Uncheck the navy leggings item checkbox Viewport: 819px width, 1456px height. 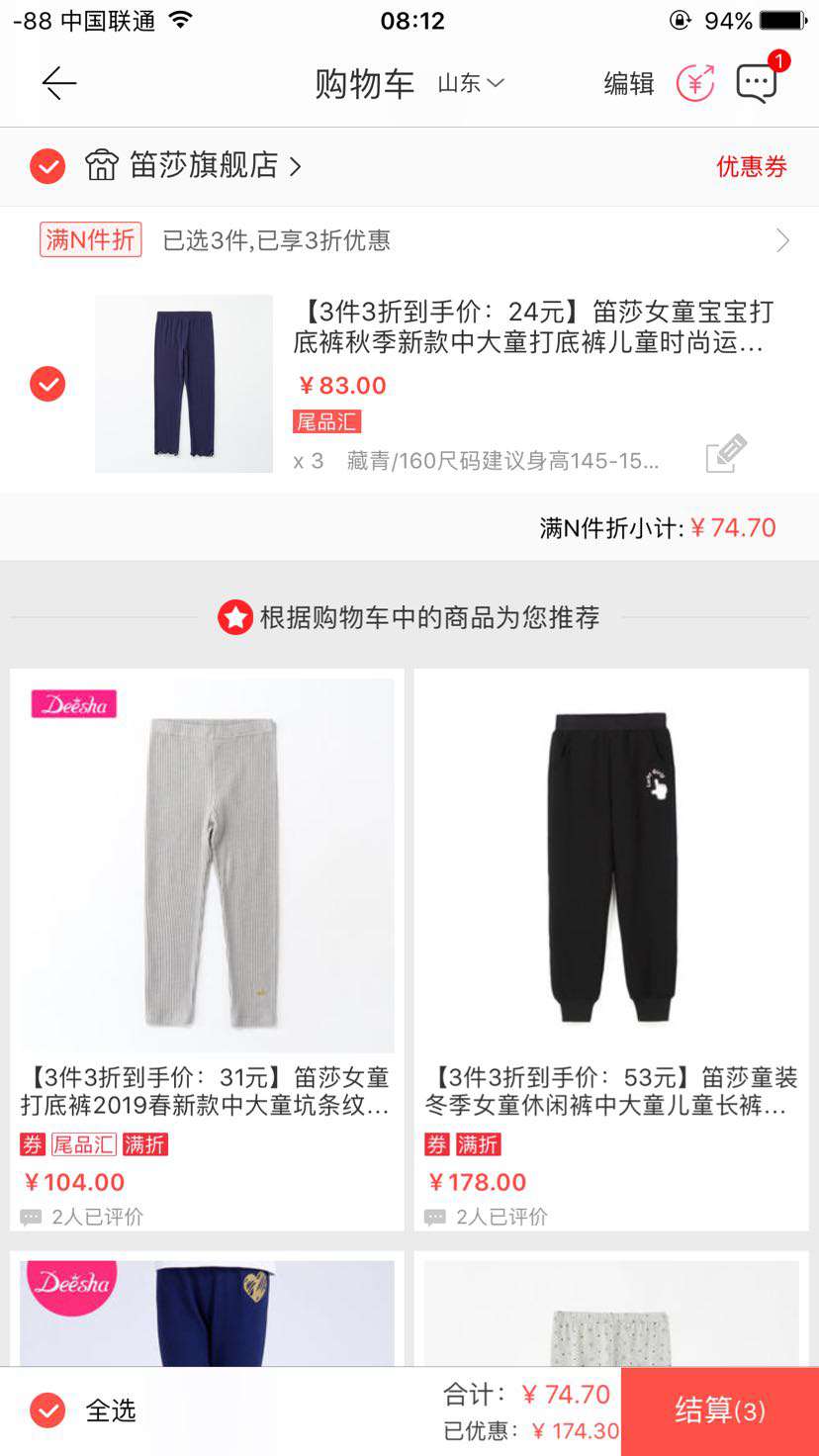[x=47, y=383]
